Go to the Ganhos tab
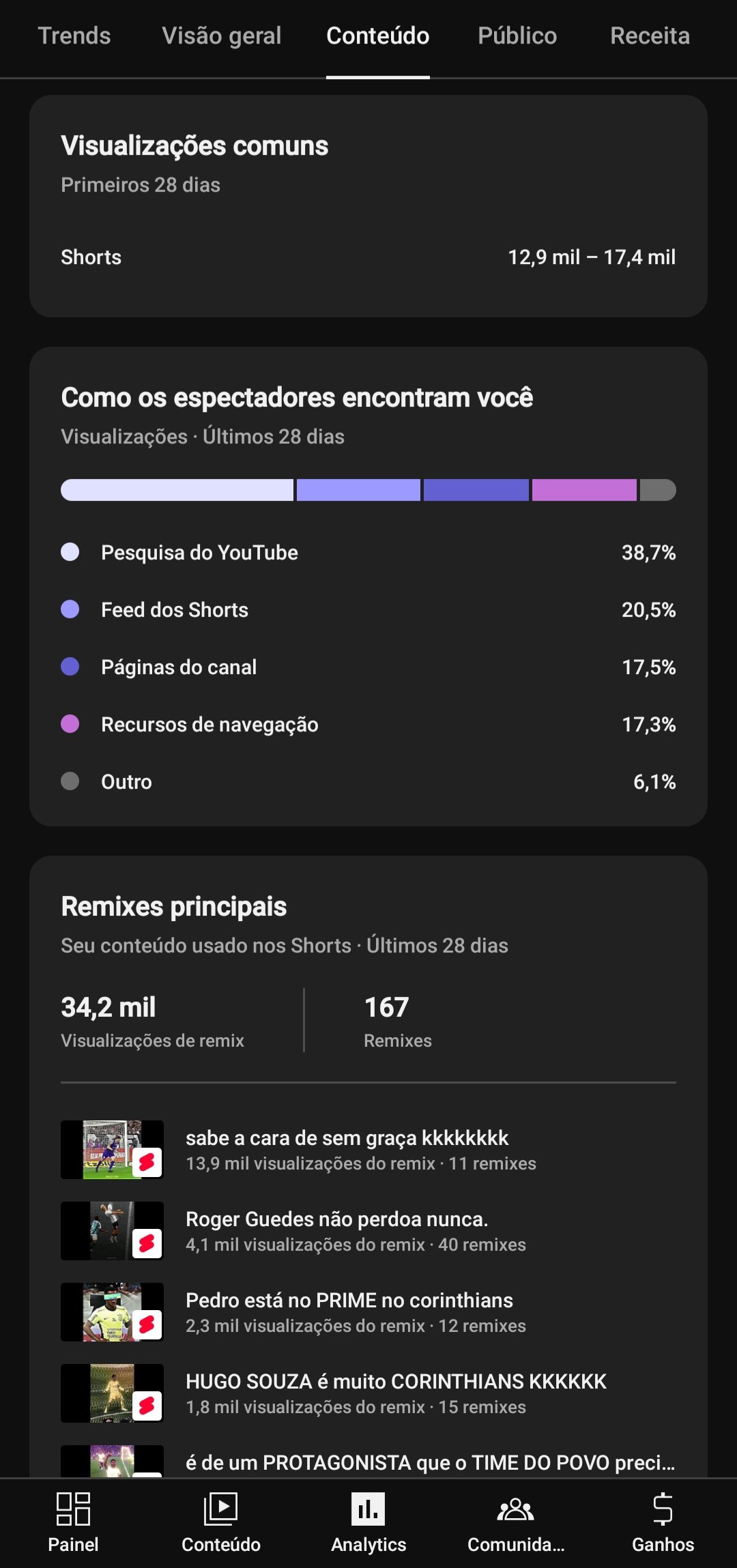This screenshot has height=1568, width=737. (663, 1523)
